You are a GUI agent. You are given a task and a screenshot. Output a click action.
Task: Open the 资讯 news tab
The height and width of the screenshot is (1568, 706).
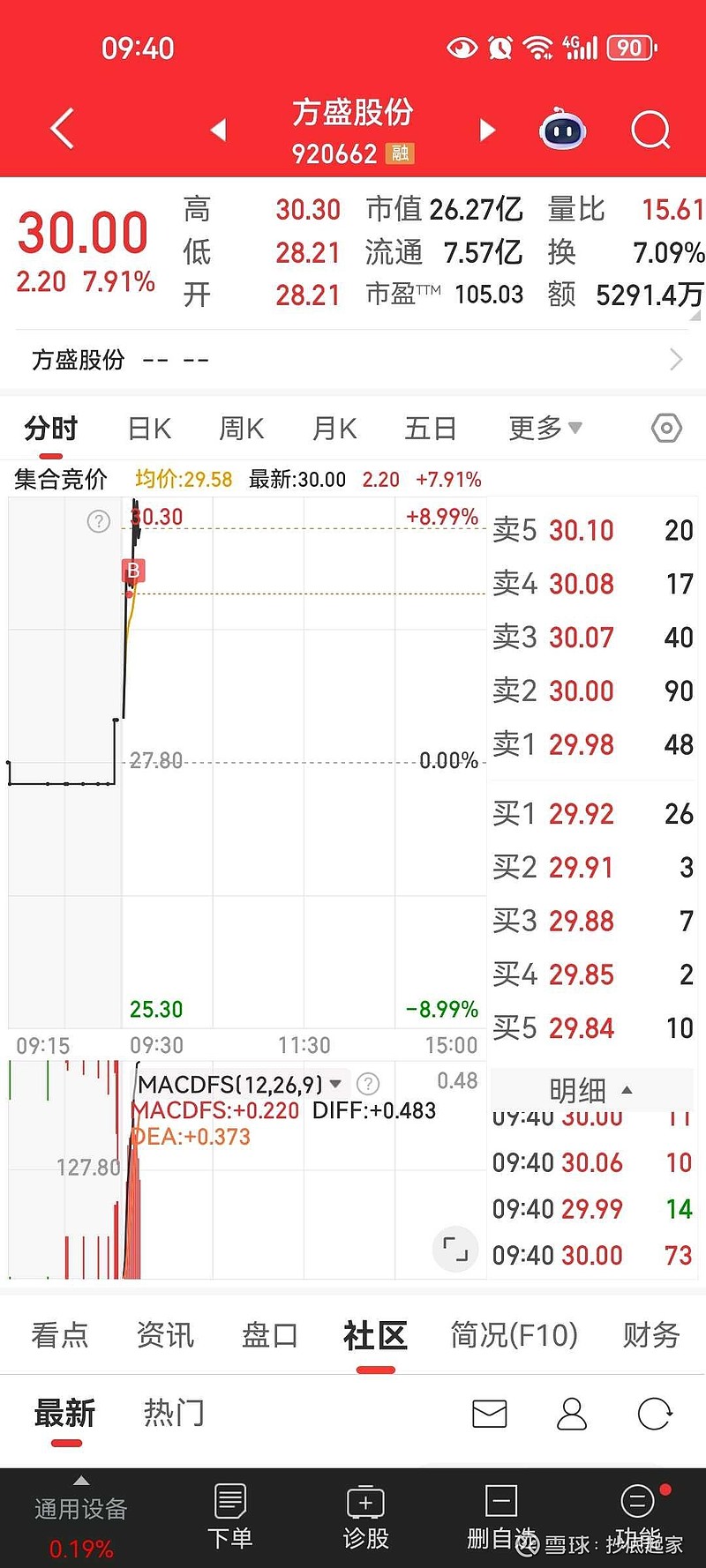(165, 1335)
